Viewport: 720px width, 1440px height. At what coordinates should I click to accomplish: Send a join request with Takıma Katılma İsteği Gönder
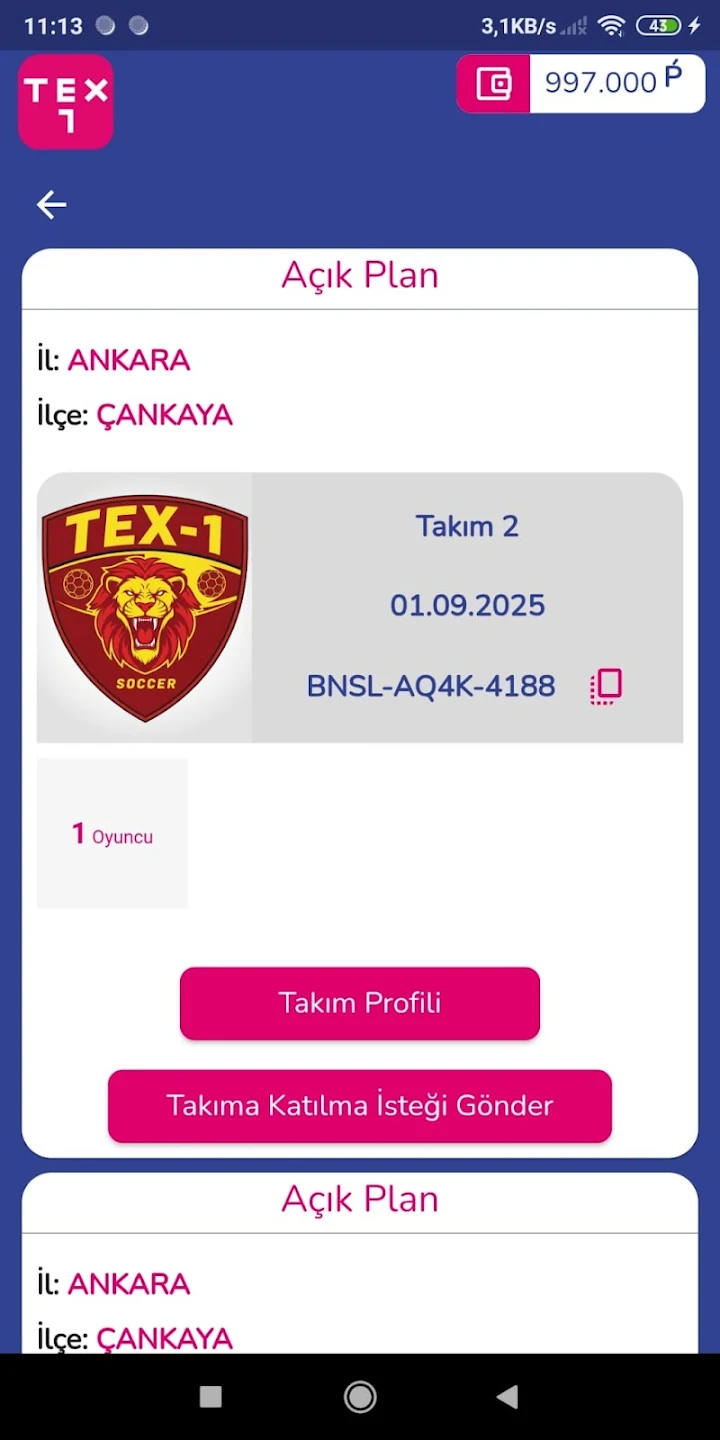click(x=360, y=1106)
